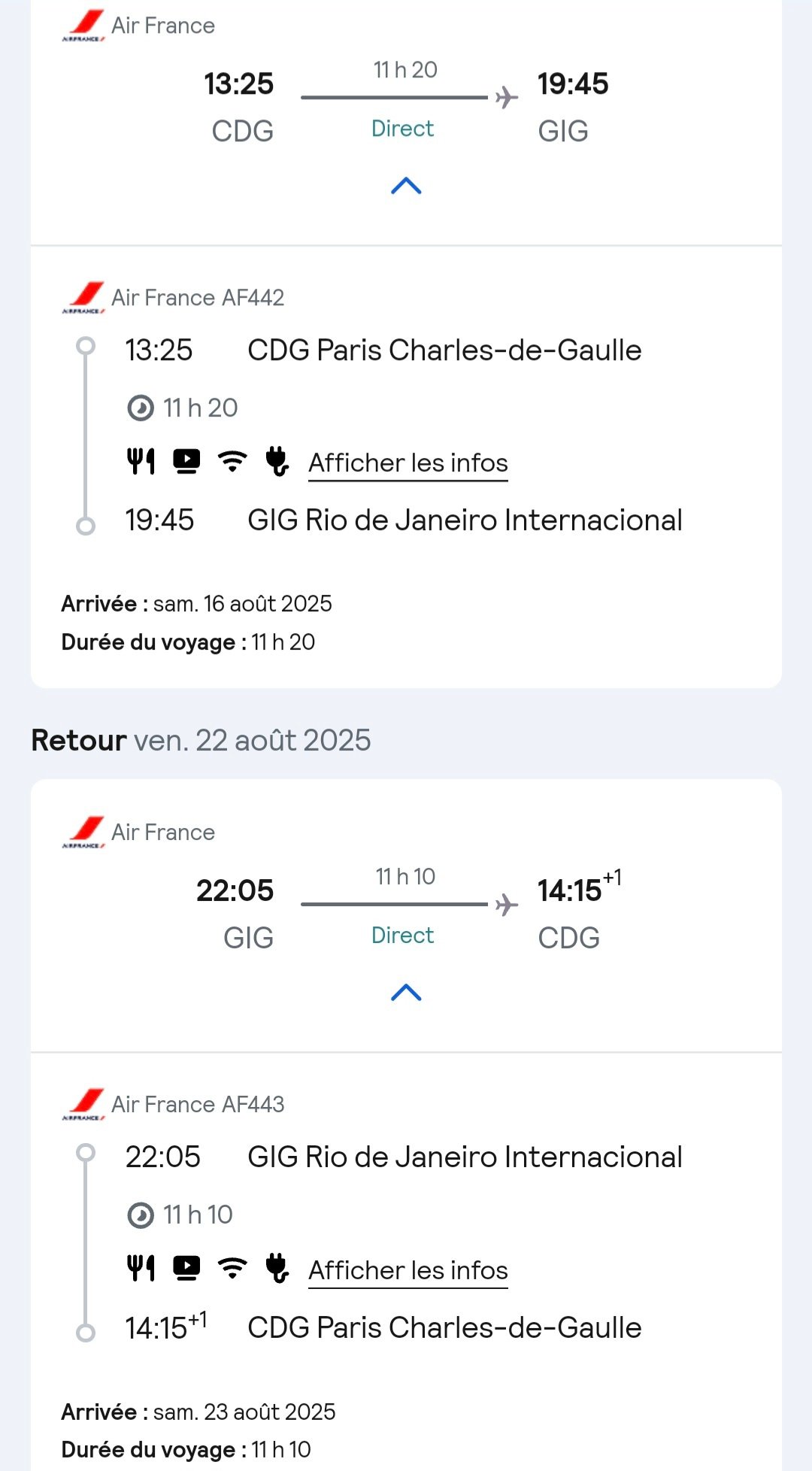
Task: Collapse the outbound CDG to GIG flight details
Action: click(406, 186)
